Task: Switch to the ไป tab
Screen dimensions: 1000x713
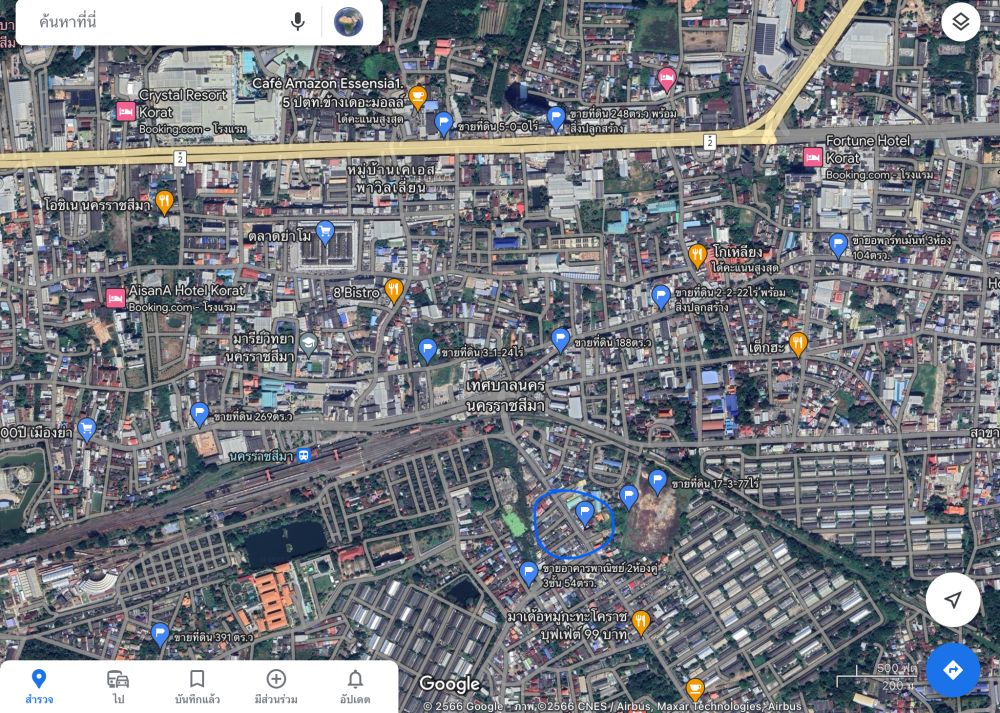Action: pos(118,686)
